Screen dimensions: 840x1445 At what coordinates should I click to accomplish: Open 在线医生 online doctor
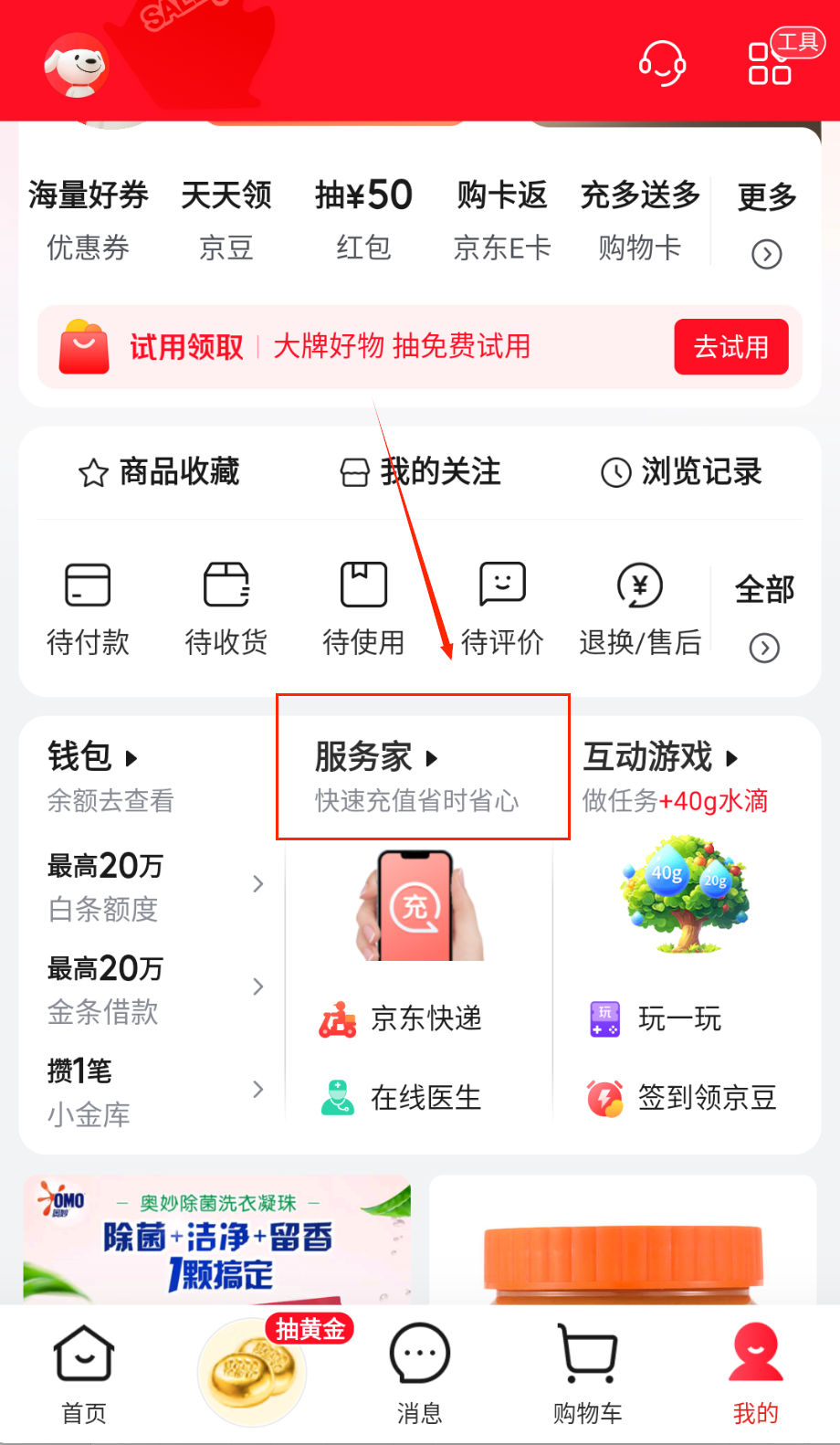click(x=402, y=1098)
